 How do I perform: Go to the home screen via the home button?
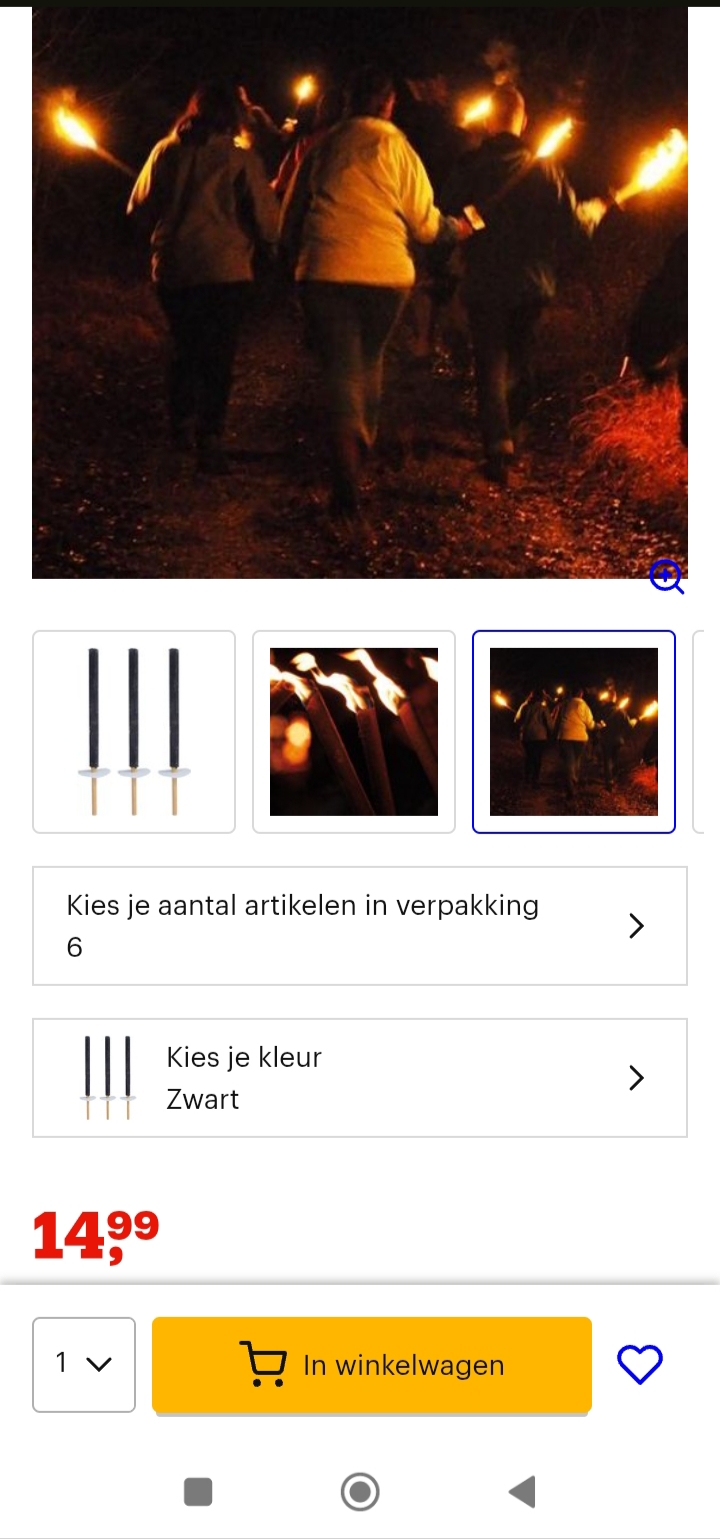coord(360,1492)
